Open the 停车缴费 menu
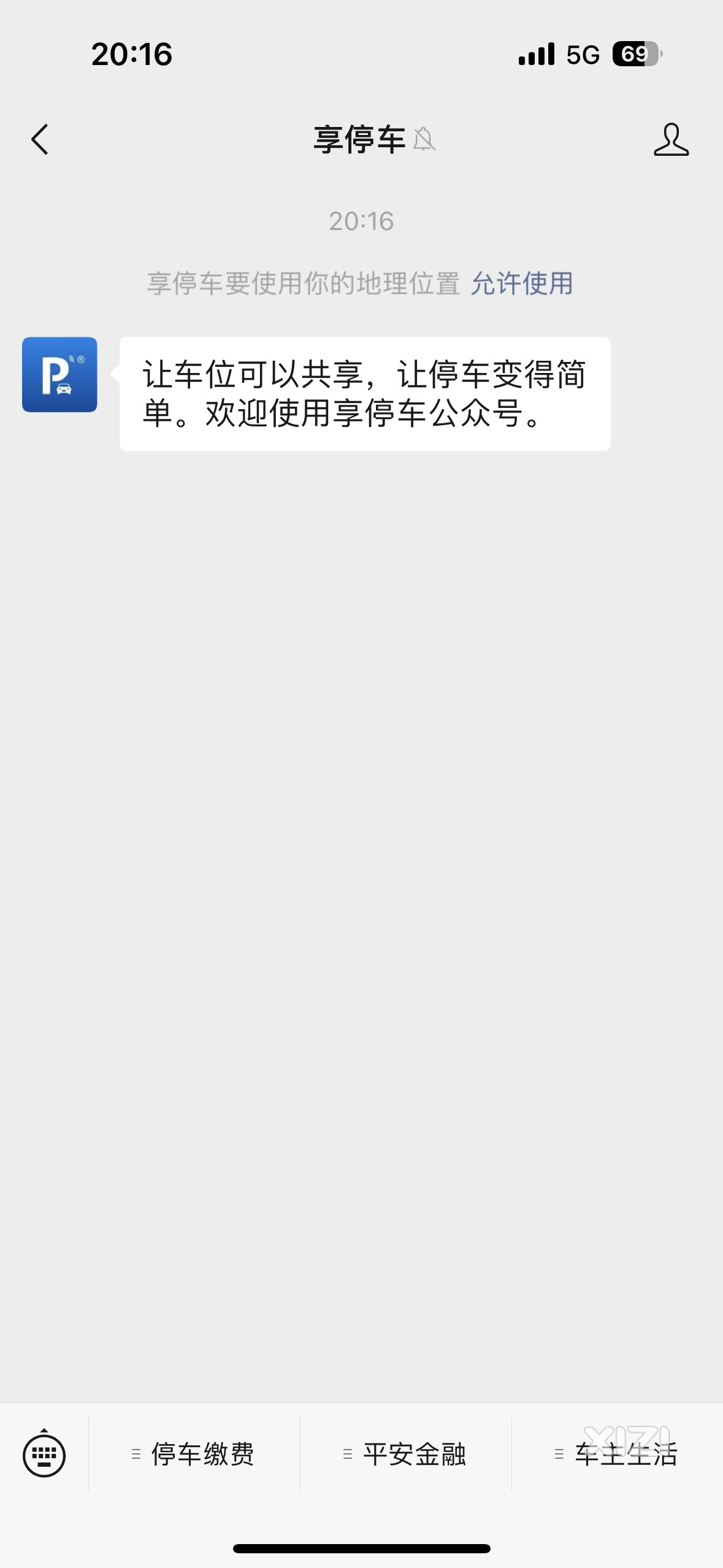Image resolution: width=723 pixels, height=1568 pixels. pyautogui.click(x=194, y=1454)
